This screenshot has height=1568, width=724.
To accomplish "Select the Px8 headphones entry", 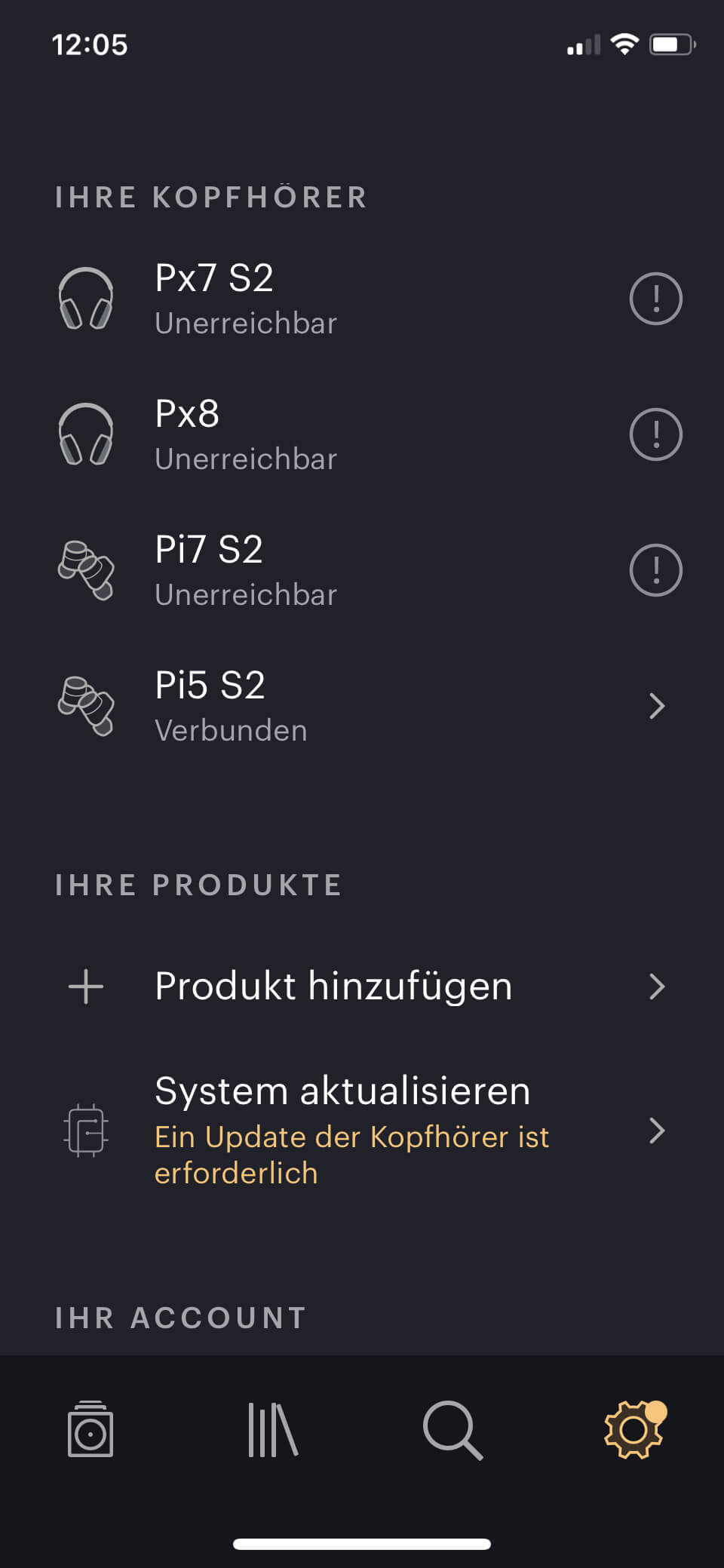I will [x=302, y=434].
